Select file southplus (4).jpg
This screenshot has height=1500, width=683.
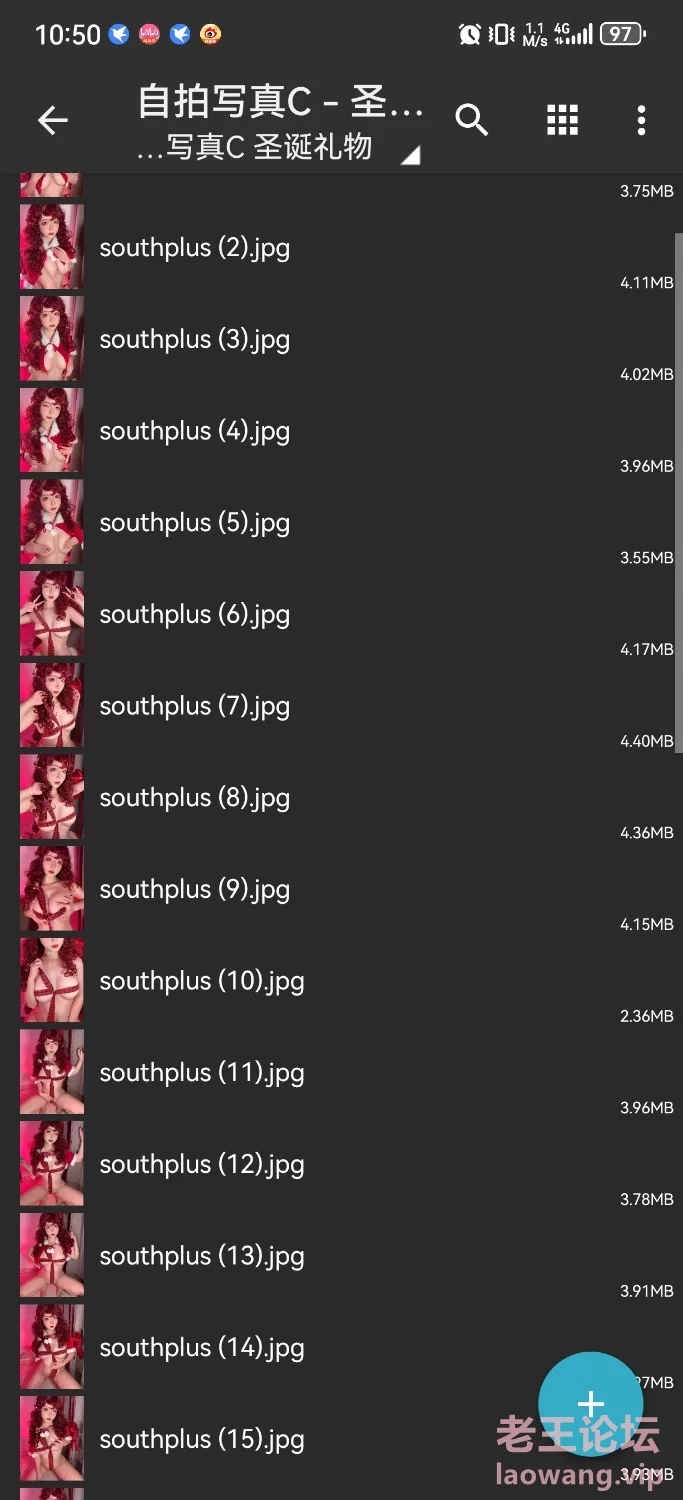pos(195,431)
